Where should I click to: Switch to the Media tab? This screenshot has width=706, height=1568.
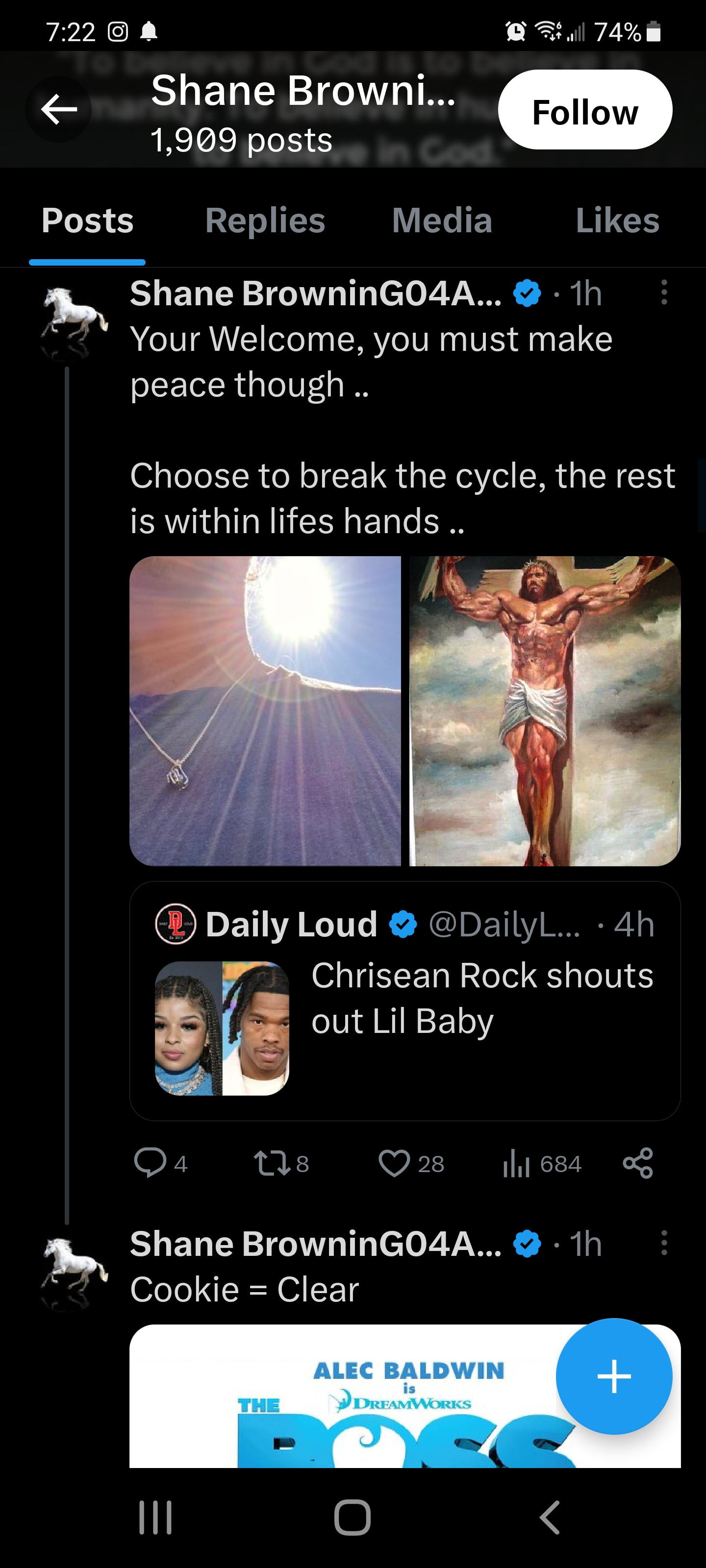[442, 220]
